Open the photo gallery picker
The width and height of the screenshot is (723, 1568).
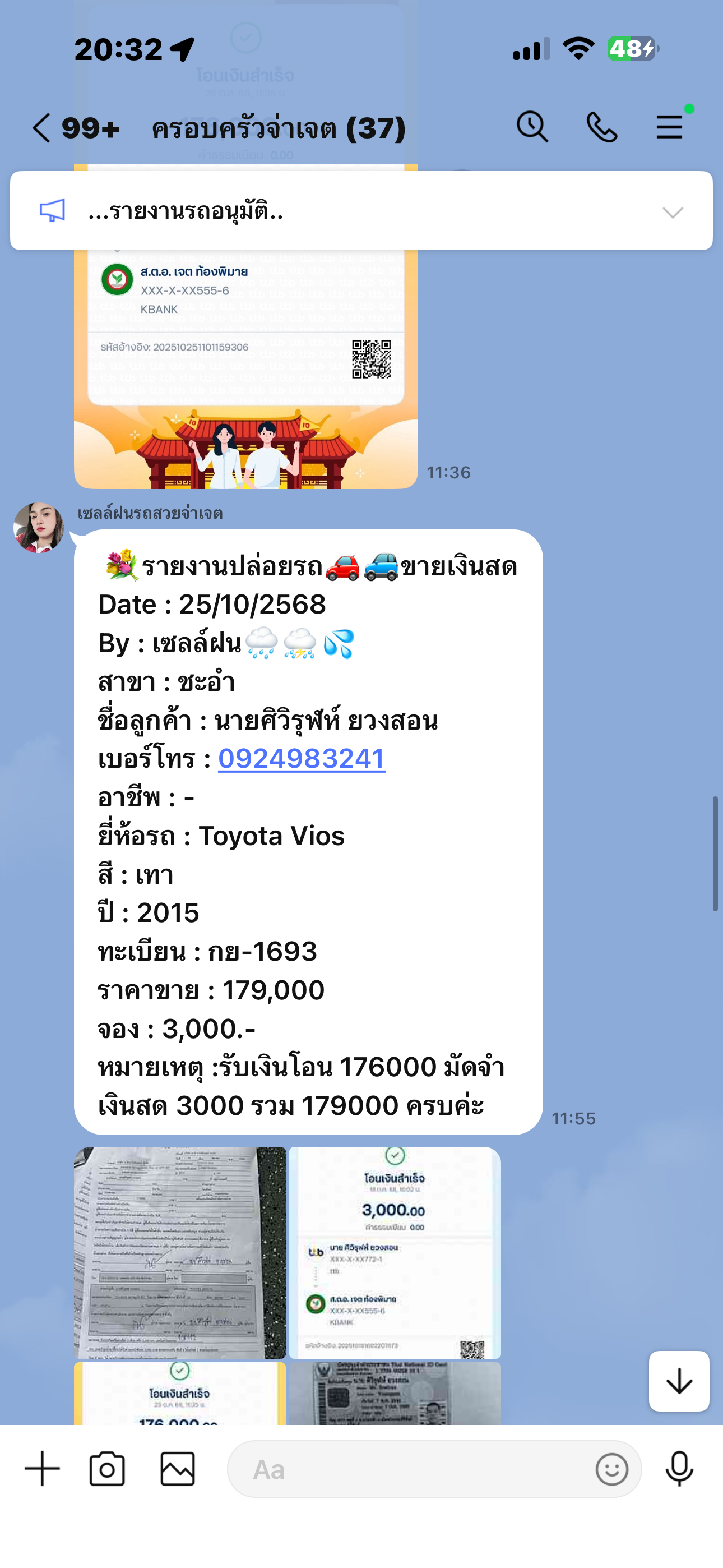tap(178, 1469)
